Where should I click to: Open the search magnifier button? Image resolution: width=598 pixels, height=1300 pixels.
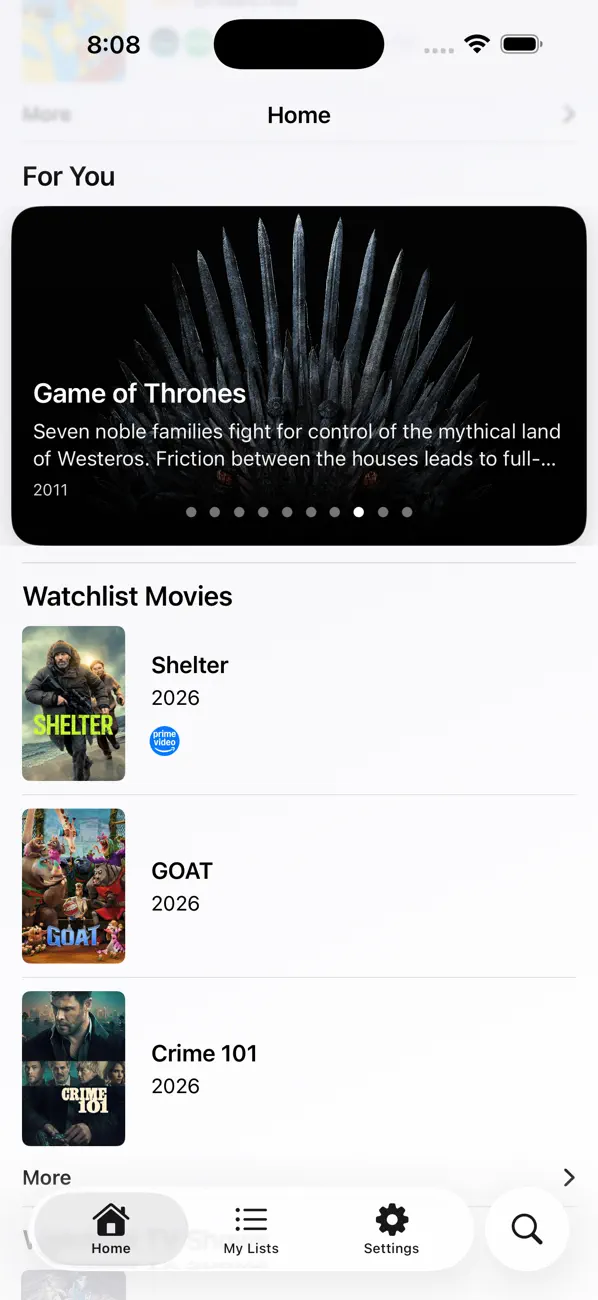[527, 1229]
